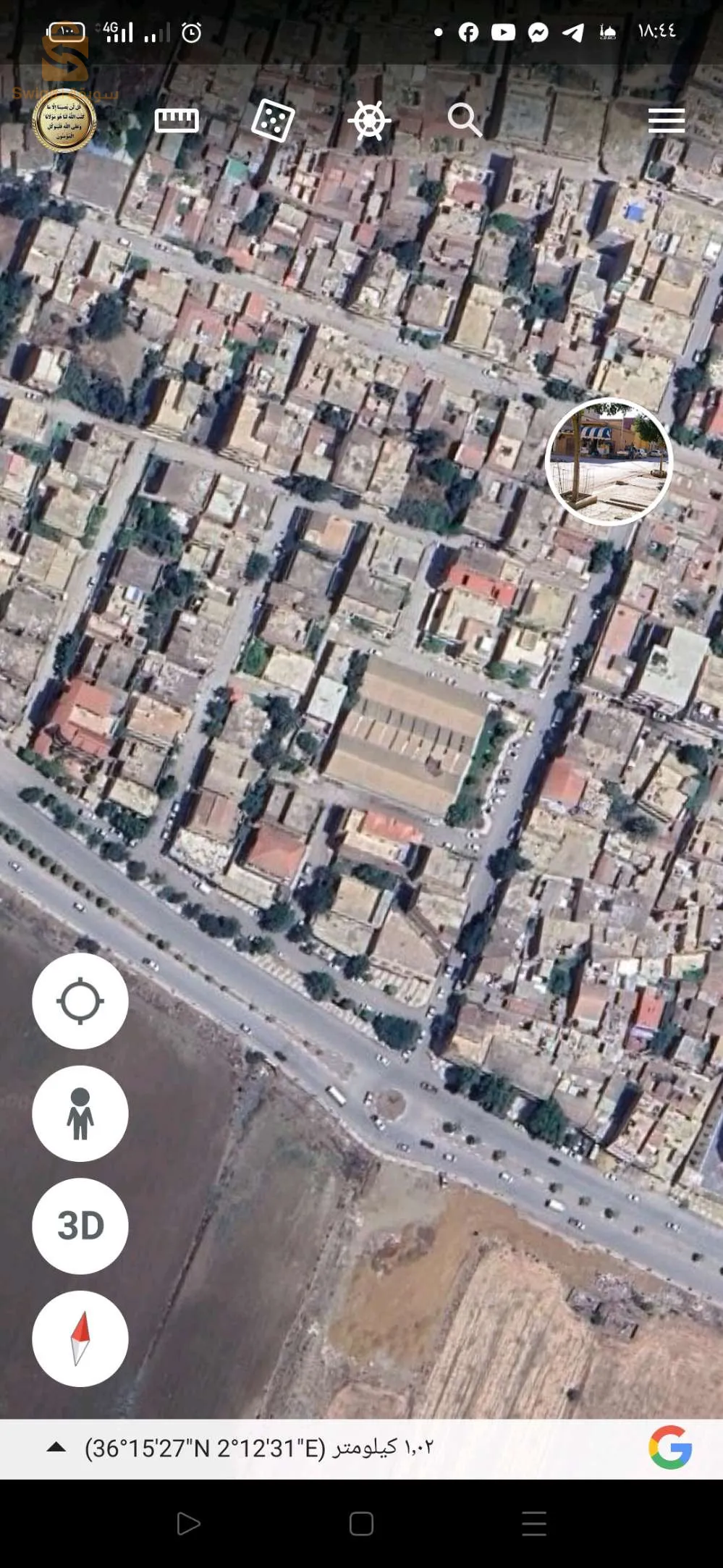Open the search magnifier
The height and width of the screenshot is (1568, 723).
[464, 119]
